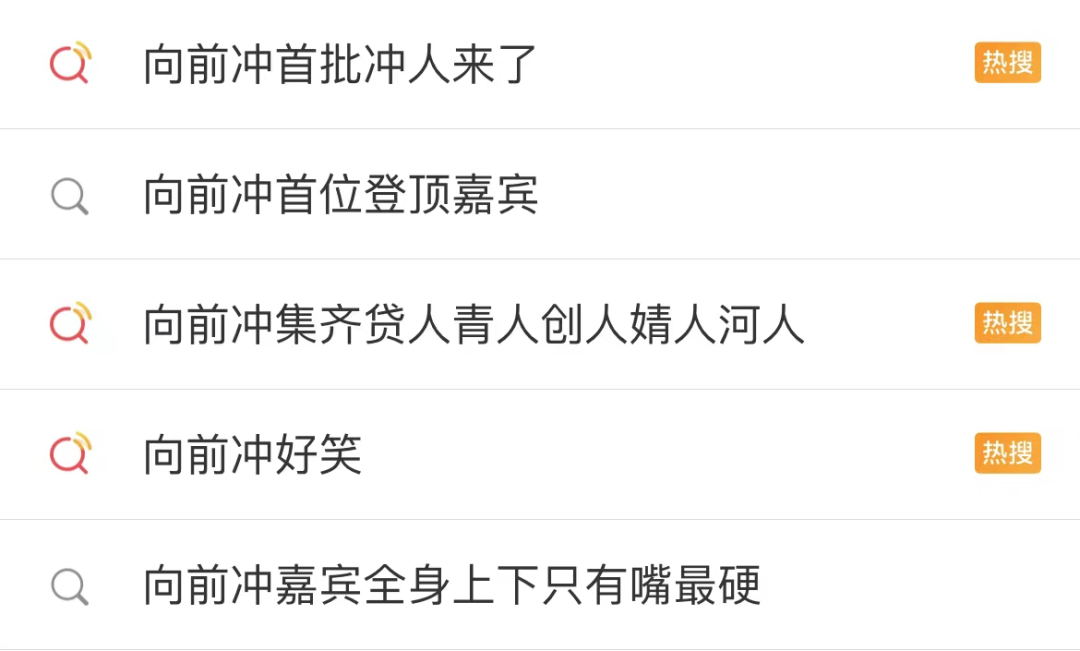Screen dimensions: 1080x651
Task: Select suggestion 向前冲首位登顶嘉宾
Action: click(x=341, y=195)
